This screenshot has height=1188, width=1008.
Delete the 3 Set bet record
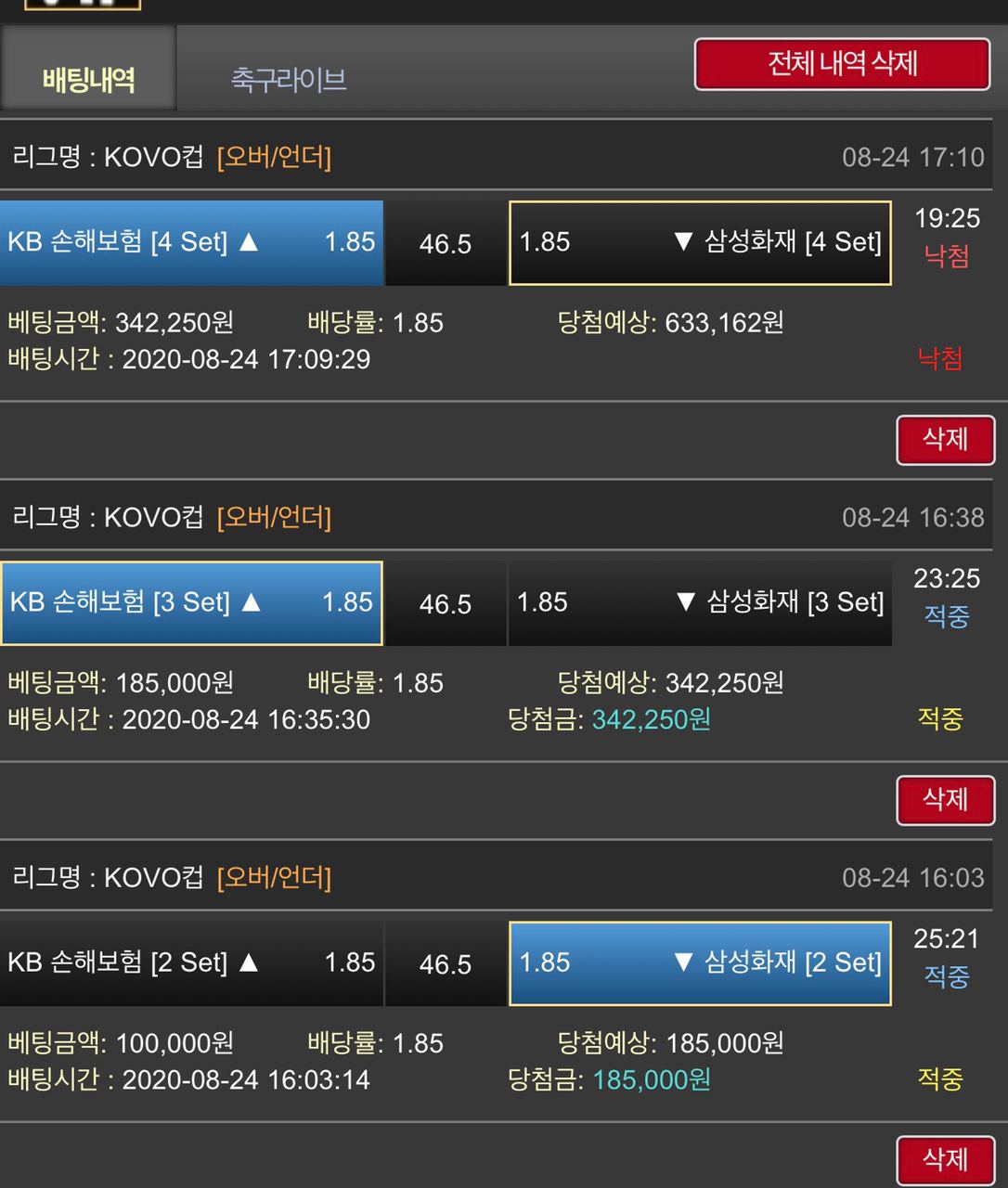945,799
